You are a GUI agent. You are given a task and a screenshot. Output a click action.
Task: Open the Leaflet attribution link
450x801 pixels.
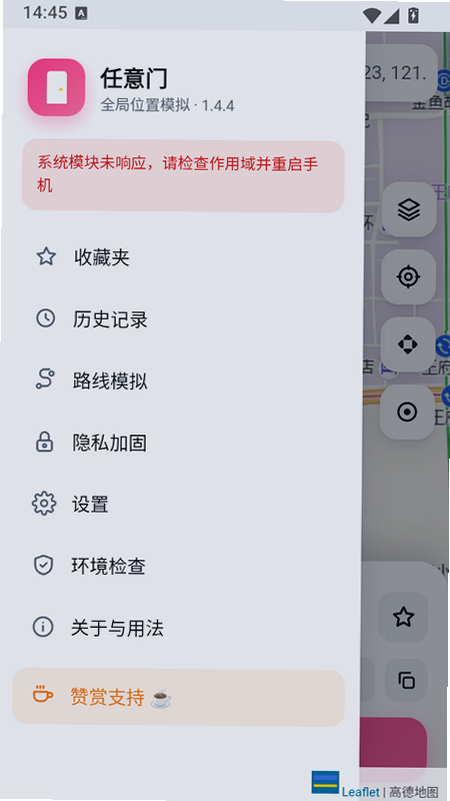click(x=361, y=792)
